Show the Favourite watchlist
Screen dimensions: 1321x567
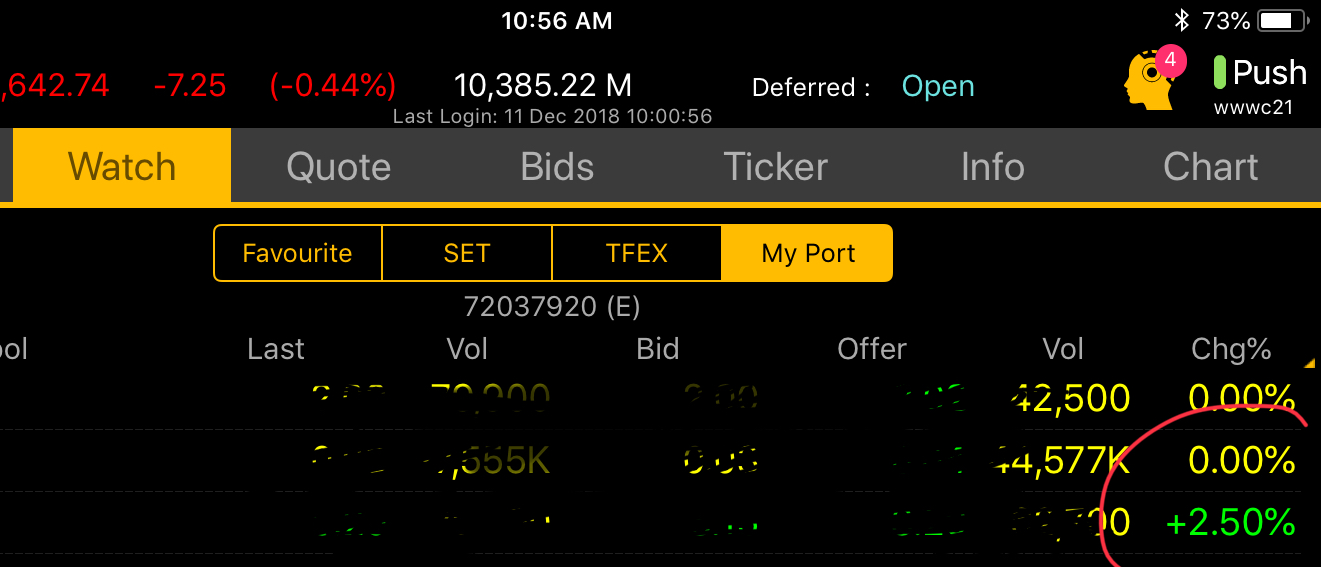pos(297,253)
